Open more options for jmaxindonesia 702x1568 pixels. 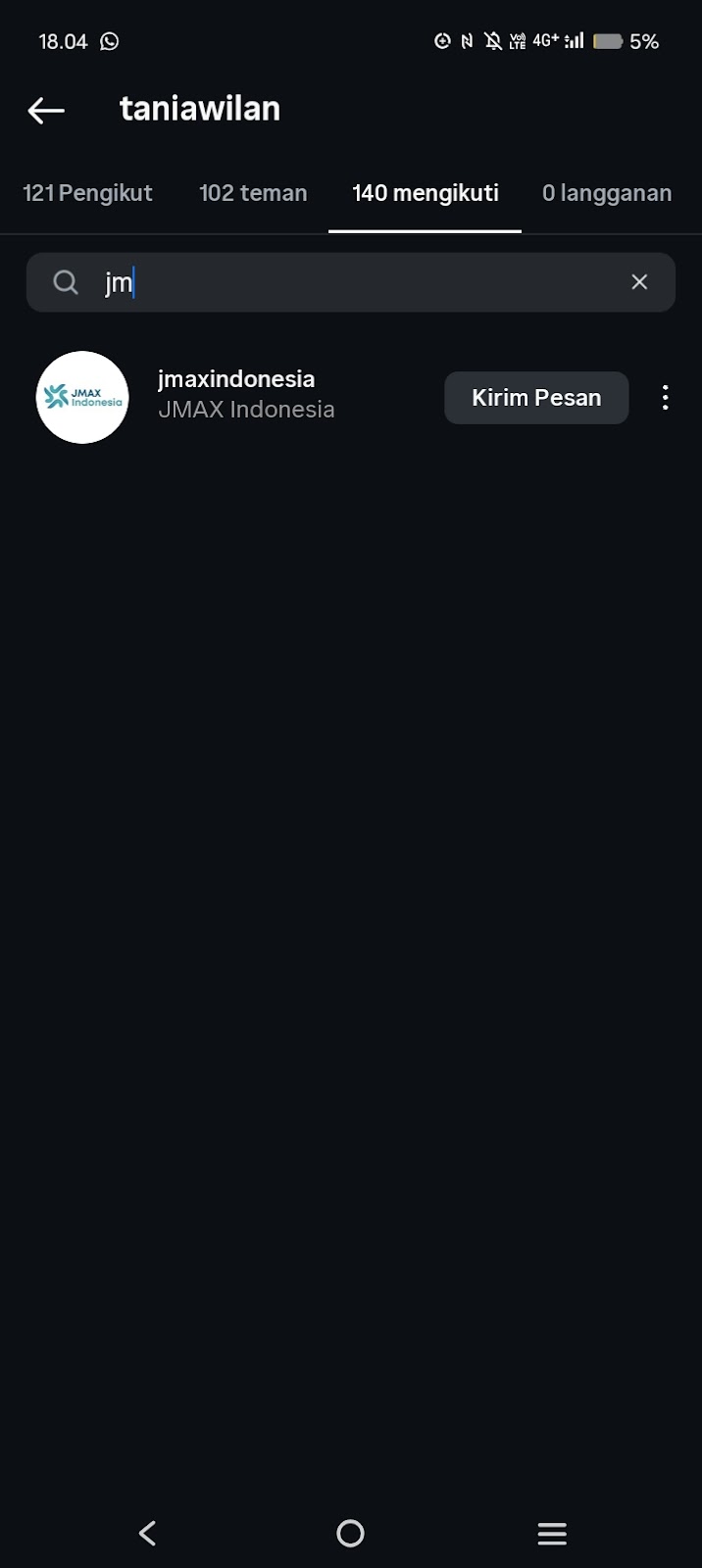pyautogui.click(x=665, y=398)
